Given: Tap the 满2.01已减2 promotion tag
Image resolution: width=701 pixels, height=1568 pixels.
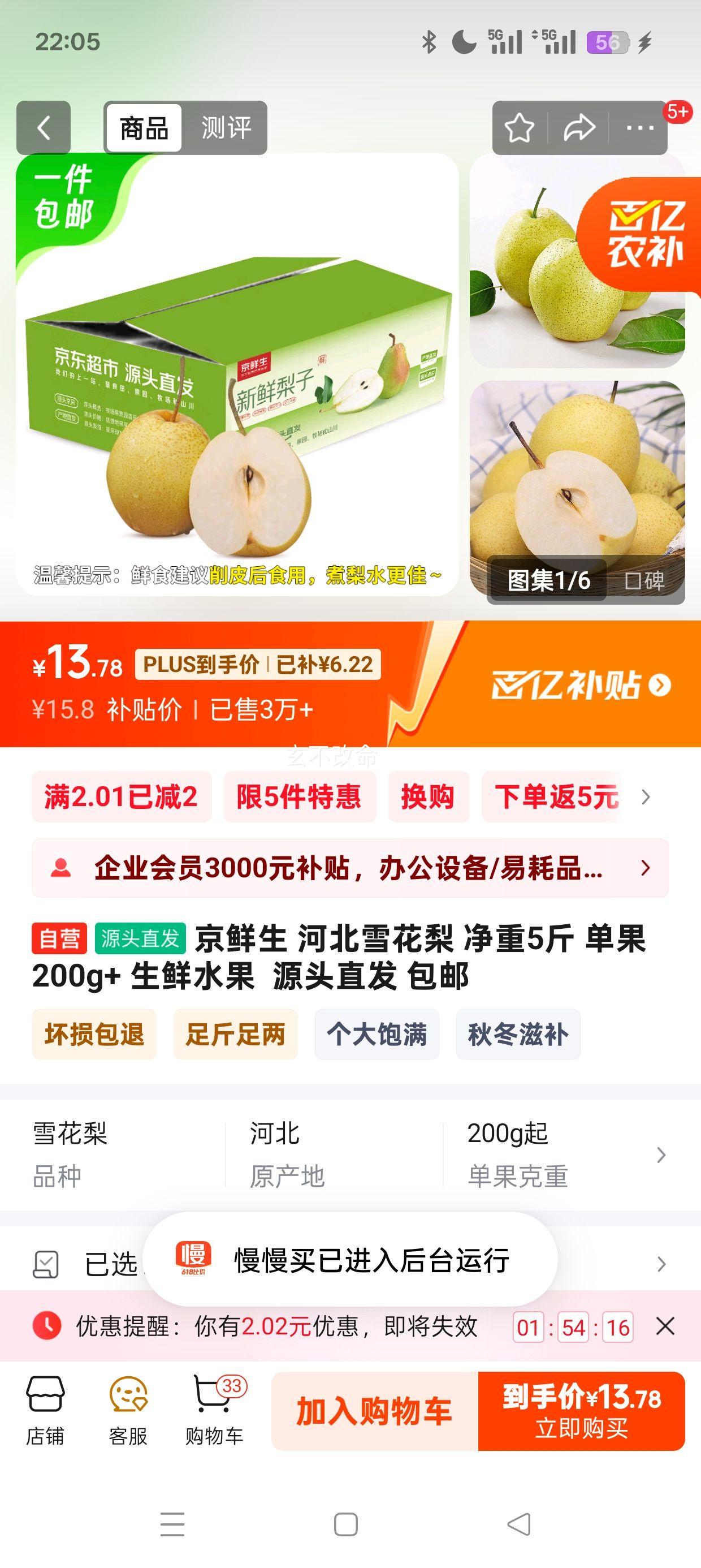Looking at the screenshot, I should click(121, 797).
